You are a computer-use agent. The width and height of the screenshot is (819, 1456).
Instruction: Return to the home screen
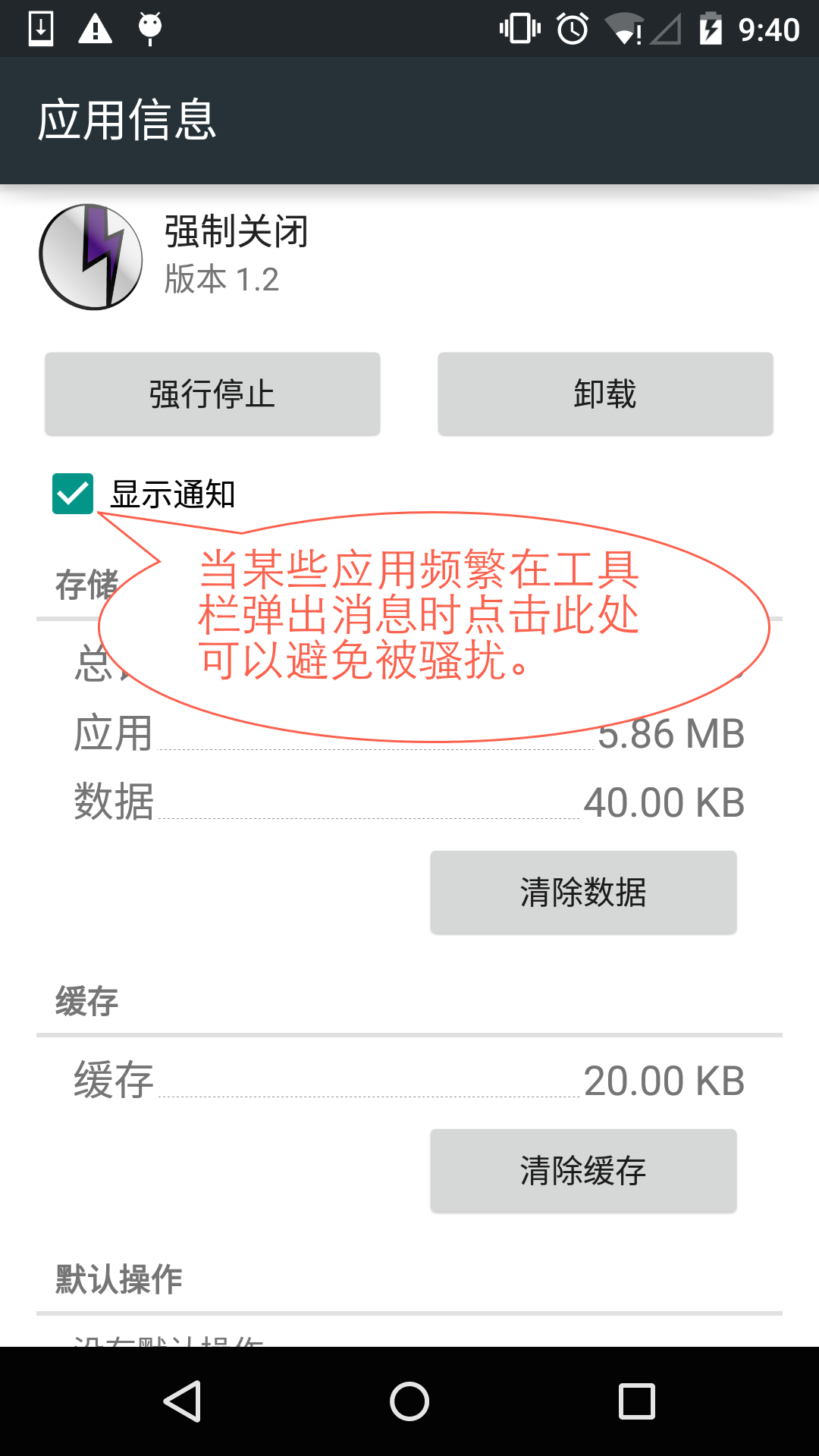click(x=409, y=1401)
